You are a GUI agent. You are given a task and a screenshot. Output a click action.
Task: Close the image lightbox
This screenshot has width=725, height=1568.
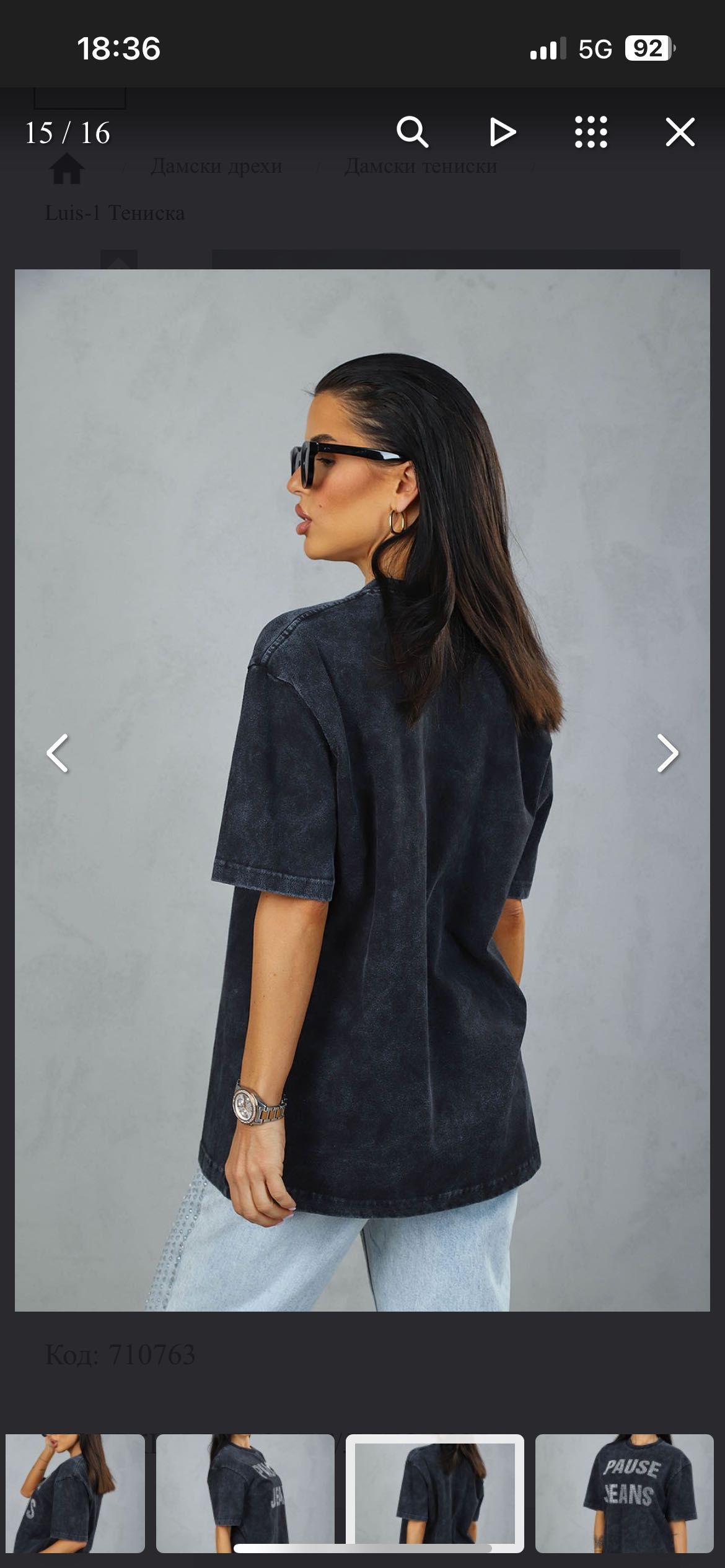click(x=680, y=132)
